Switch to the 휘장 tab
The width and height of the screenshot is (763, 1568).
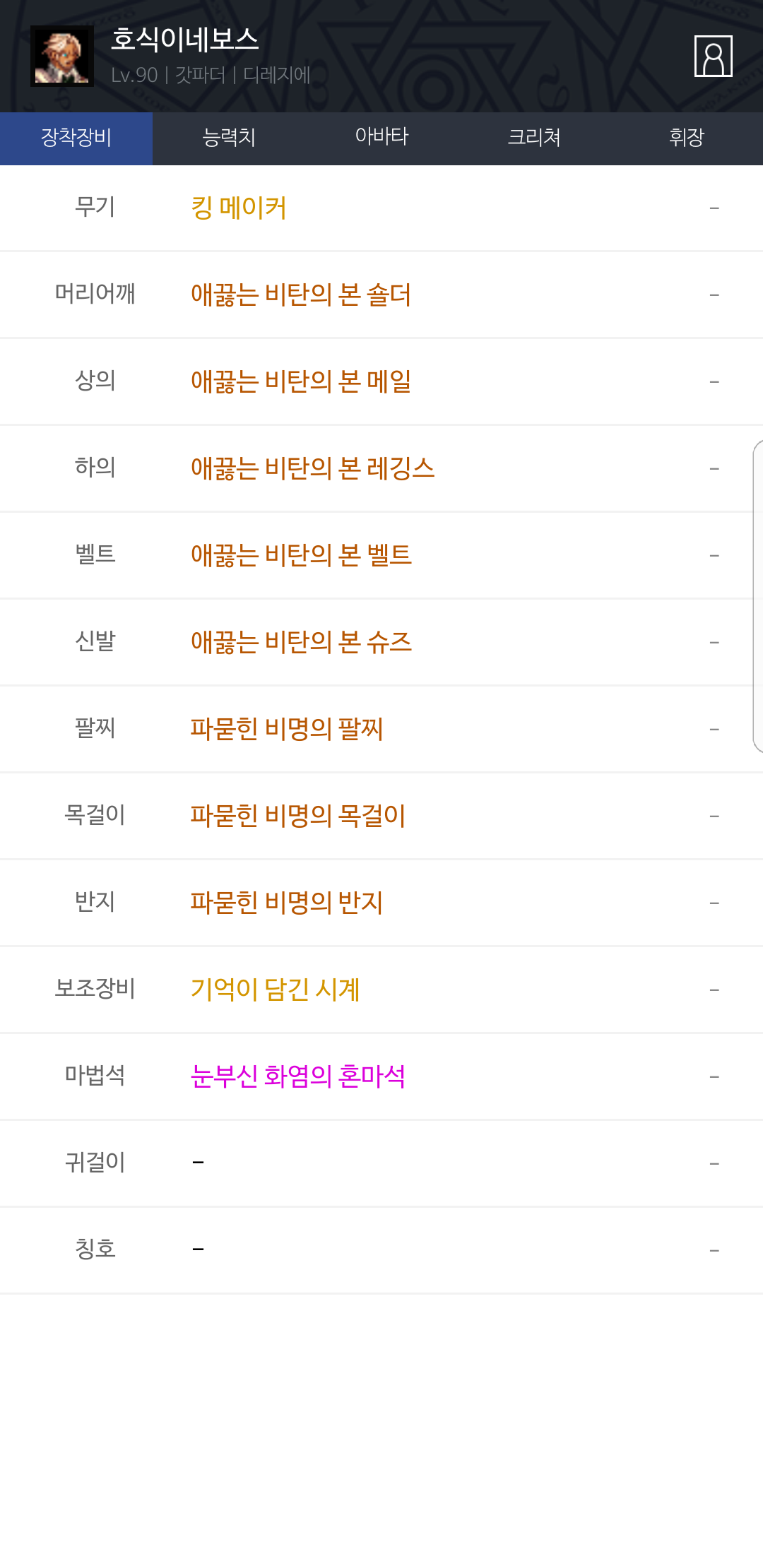click(687, 138)
